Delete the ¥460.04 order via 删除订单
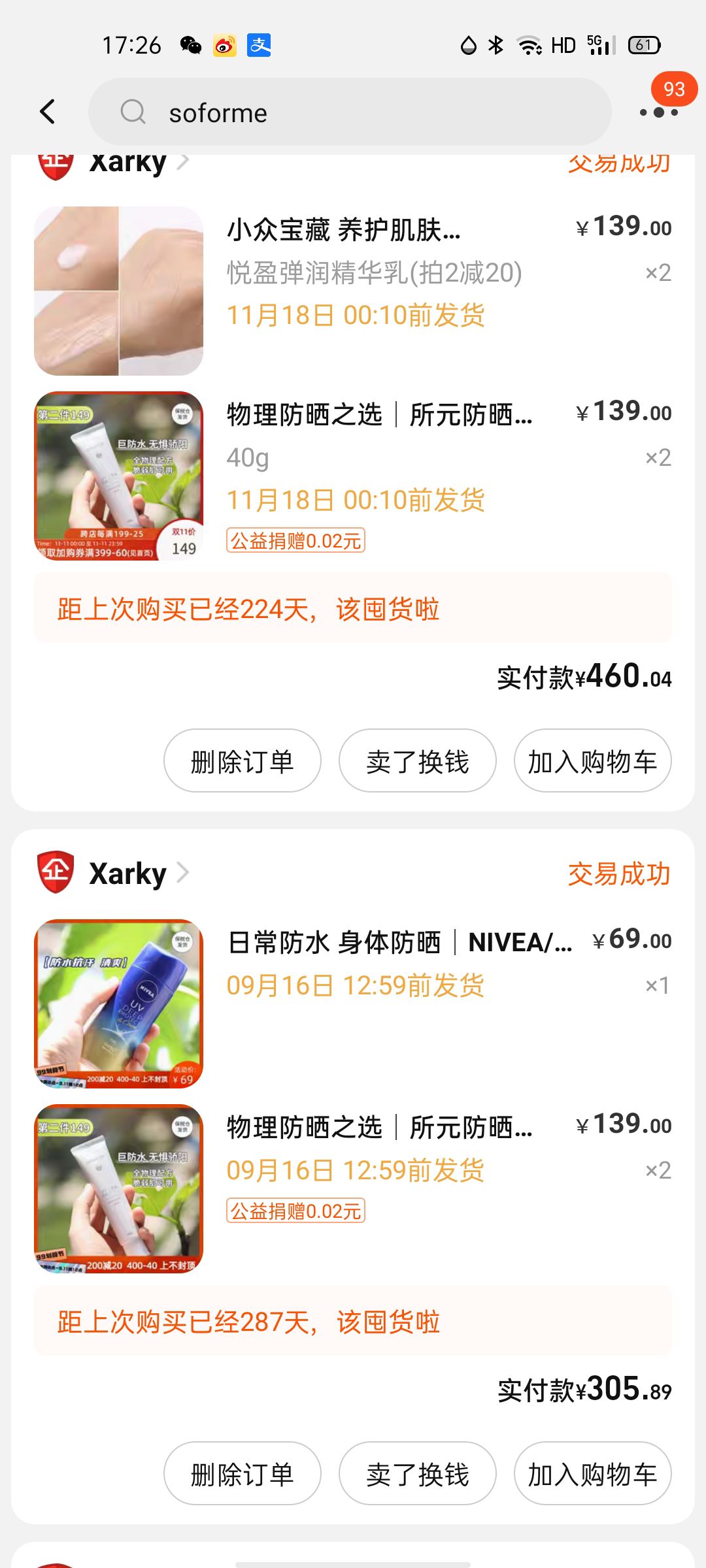Viewport: 706px width, 1568px height. tap(242, 761)
